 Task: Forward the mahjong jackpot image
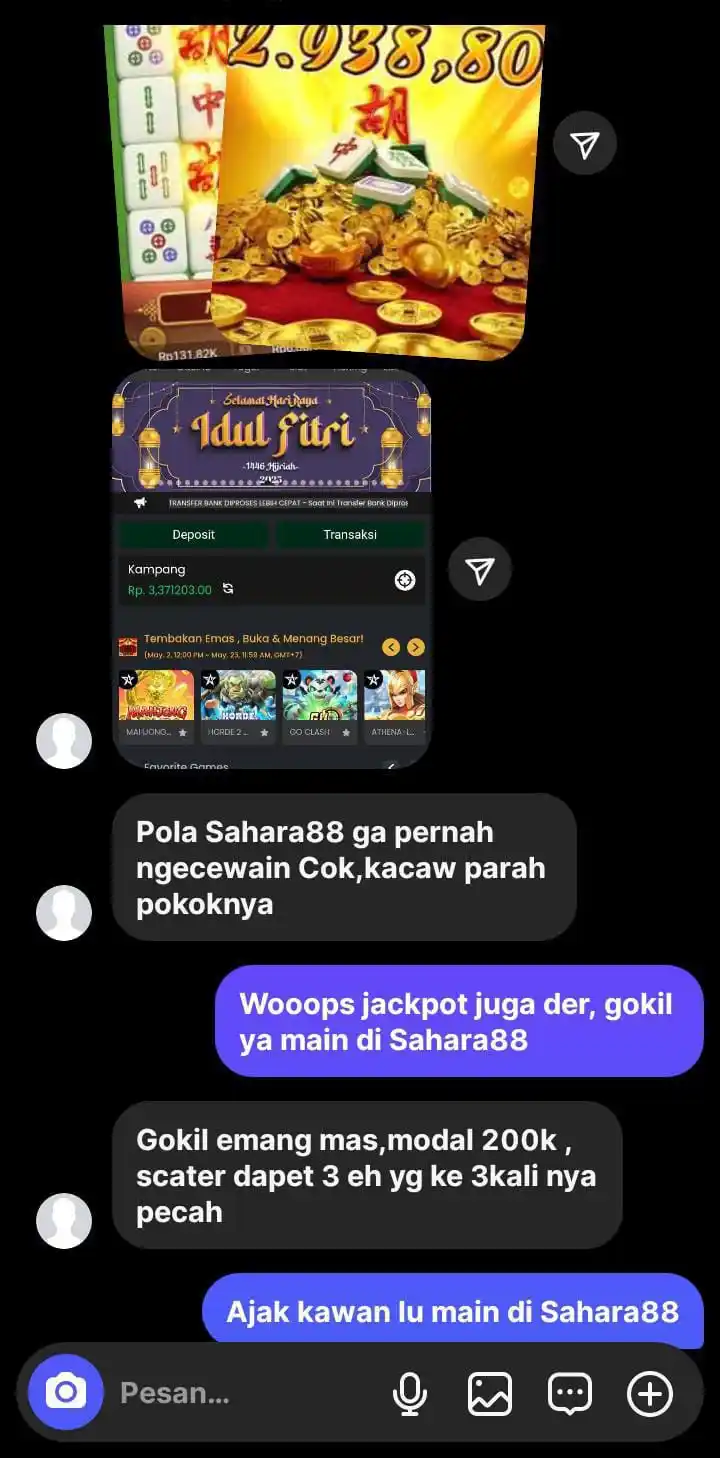(x=585, y=145)
